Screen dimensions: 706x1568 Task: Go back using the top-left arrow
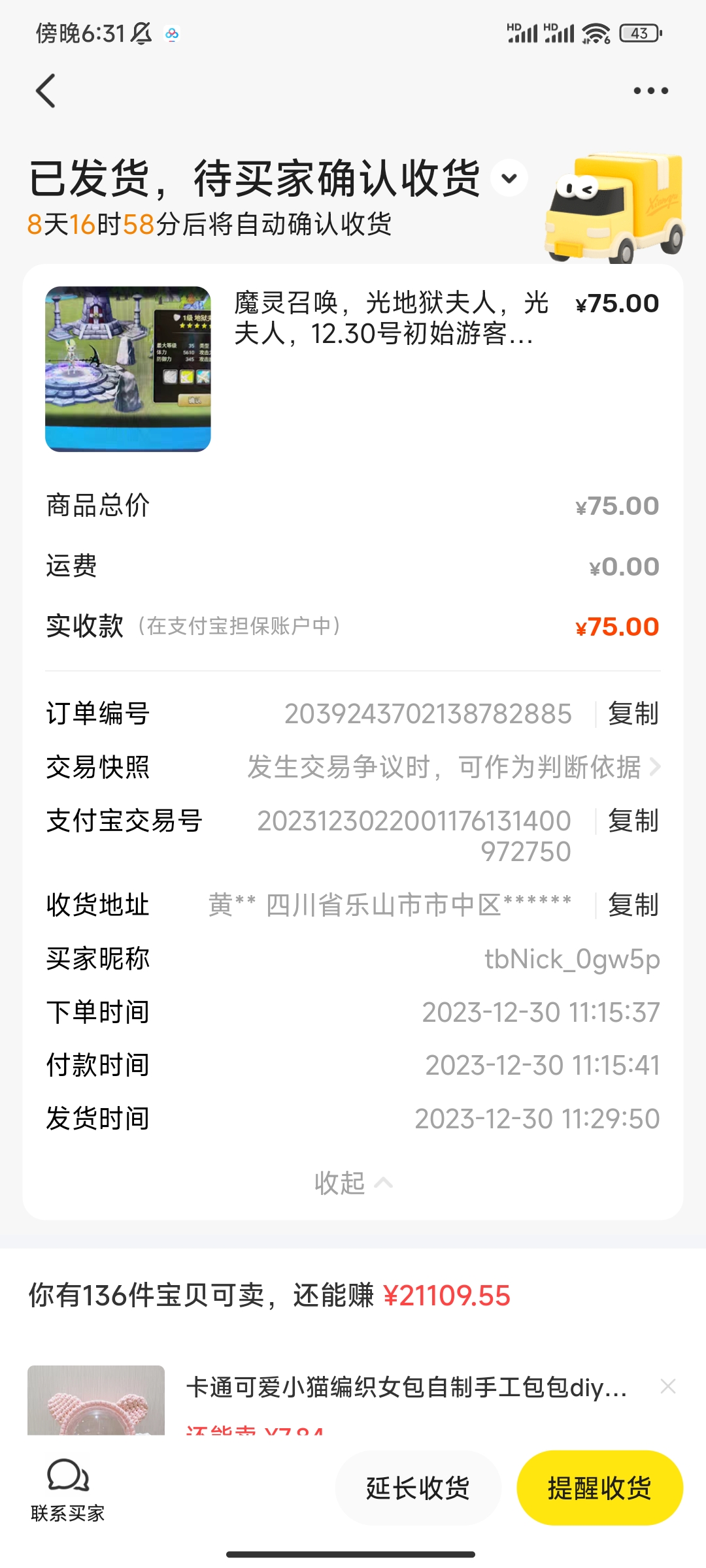[x=46, y=91]
